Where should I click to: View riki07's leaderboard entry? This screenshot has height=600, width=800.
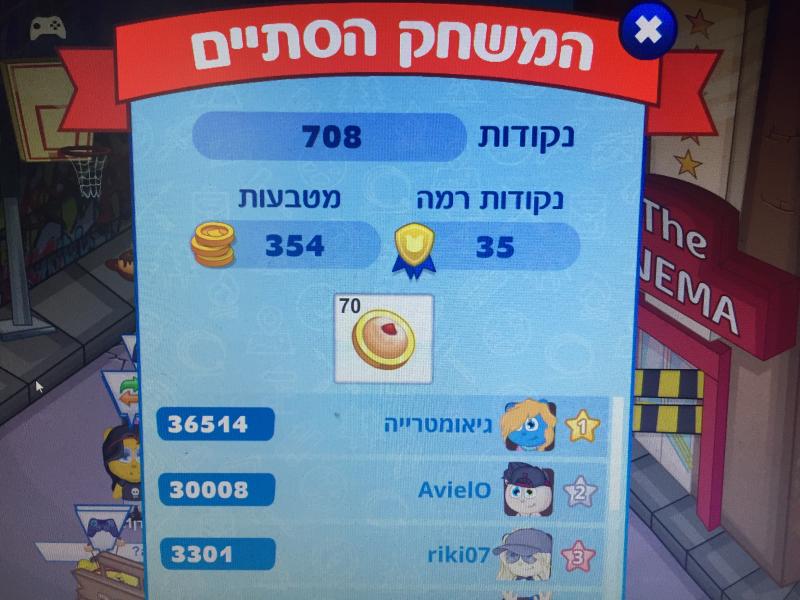pyautogui.click(x=462, y=553)
